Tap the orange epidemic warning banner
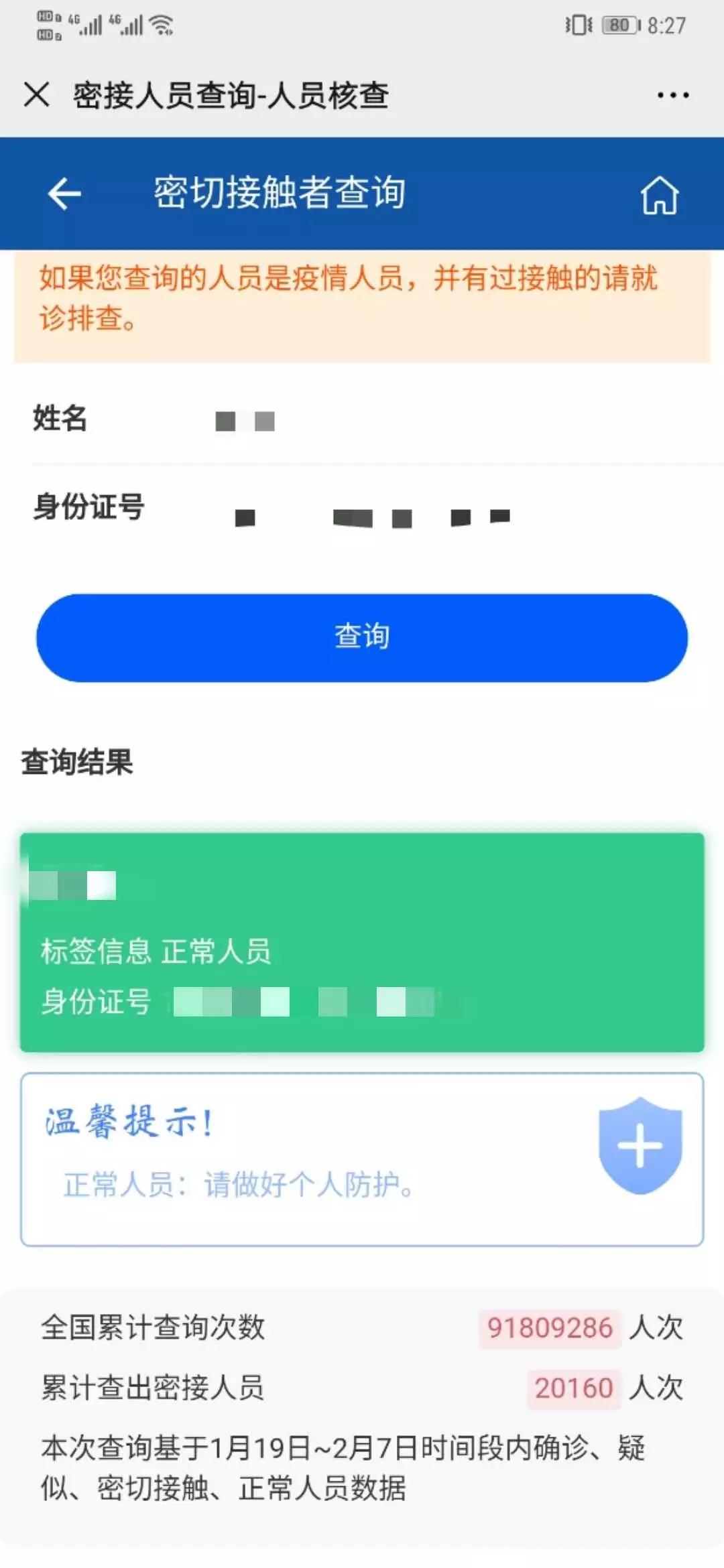 pos(362,297)
